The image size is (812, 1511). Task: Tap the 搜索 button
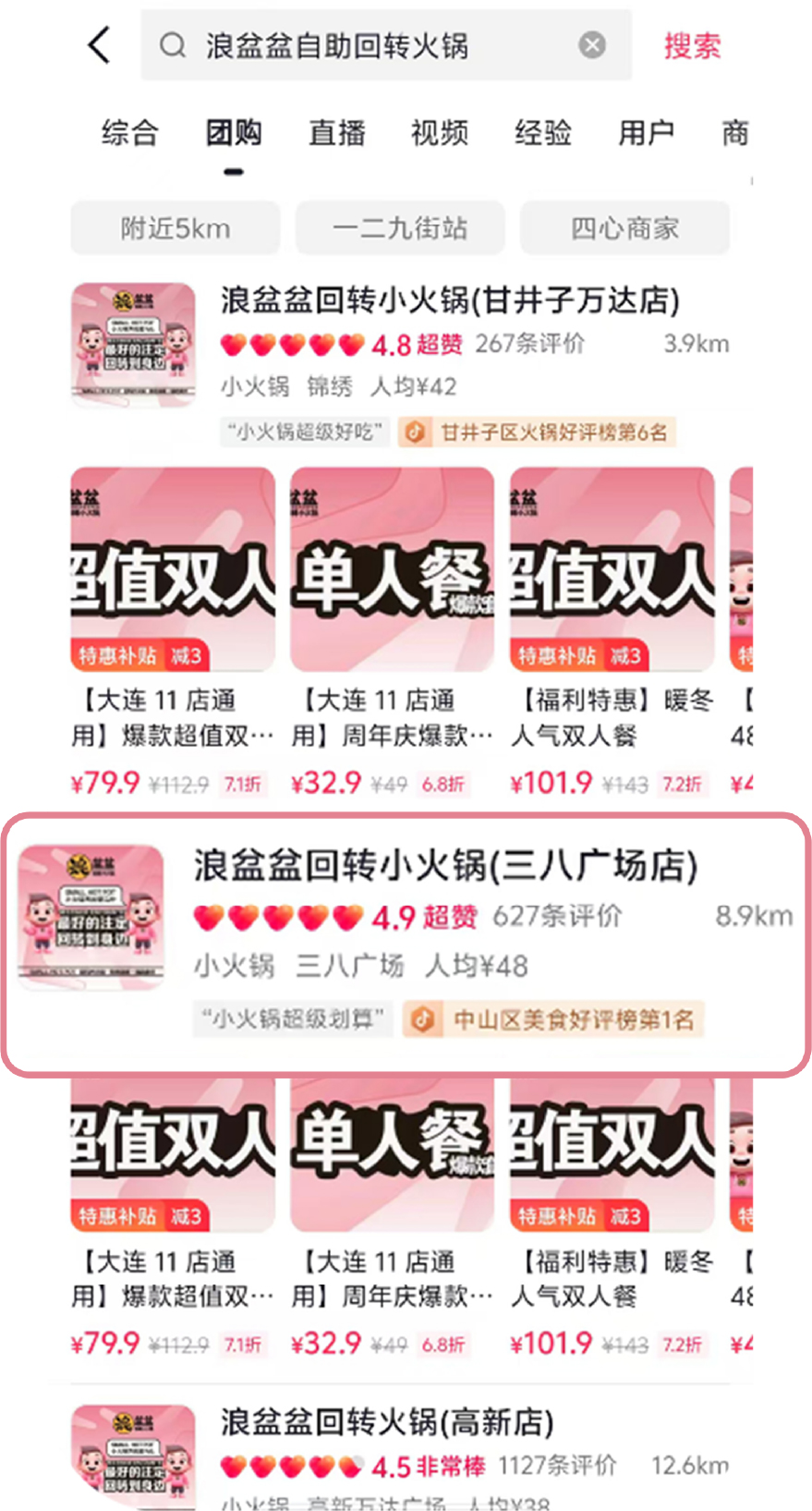pos(692,45)
